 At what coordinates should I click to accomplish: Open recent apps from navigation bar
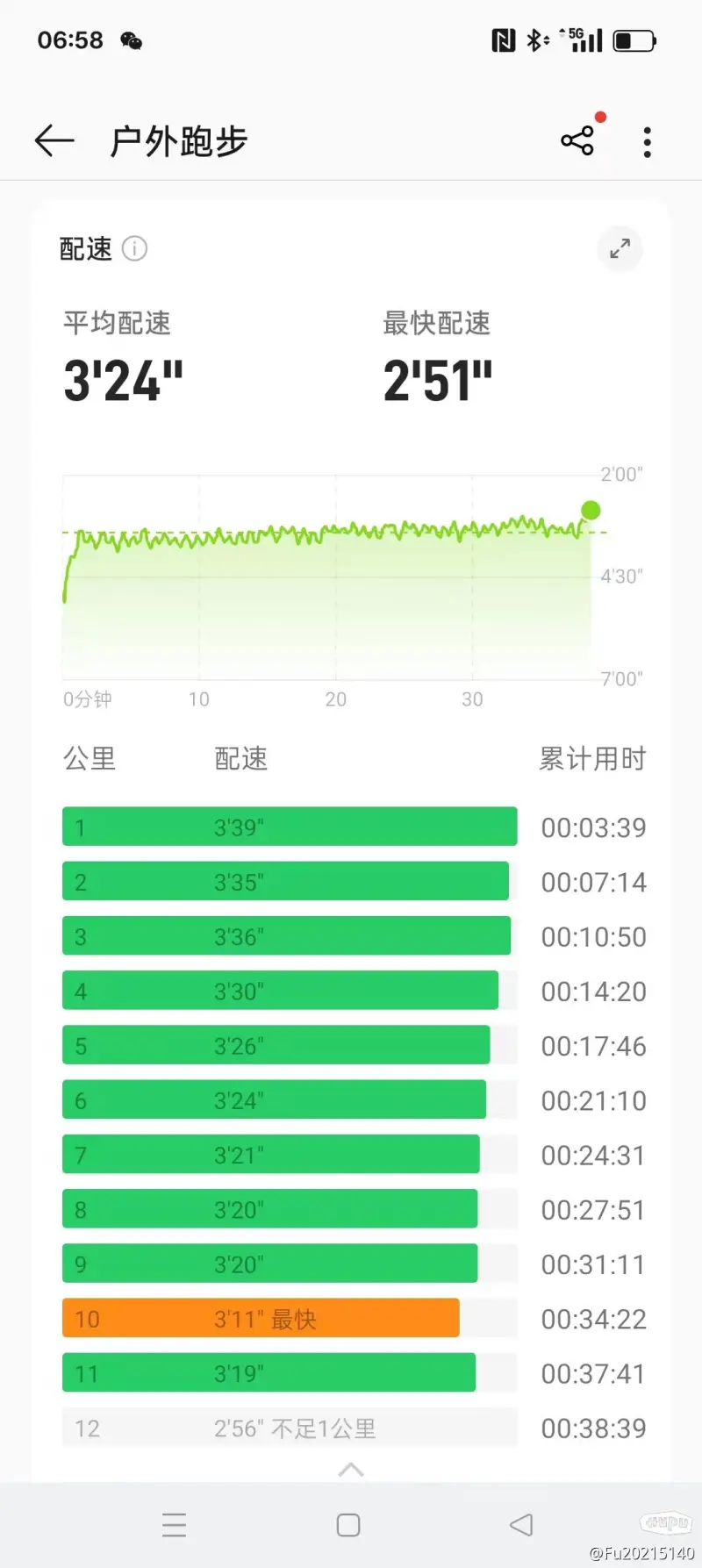click(x=175, y=1525)
